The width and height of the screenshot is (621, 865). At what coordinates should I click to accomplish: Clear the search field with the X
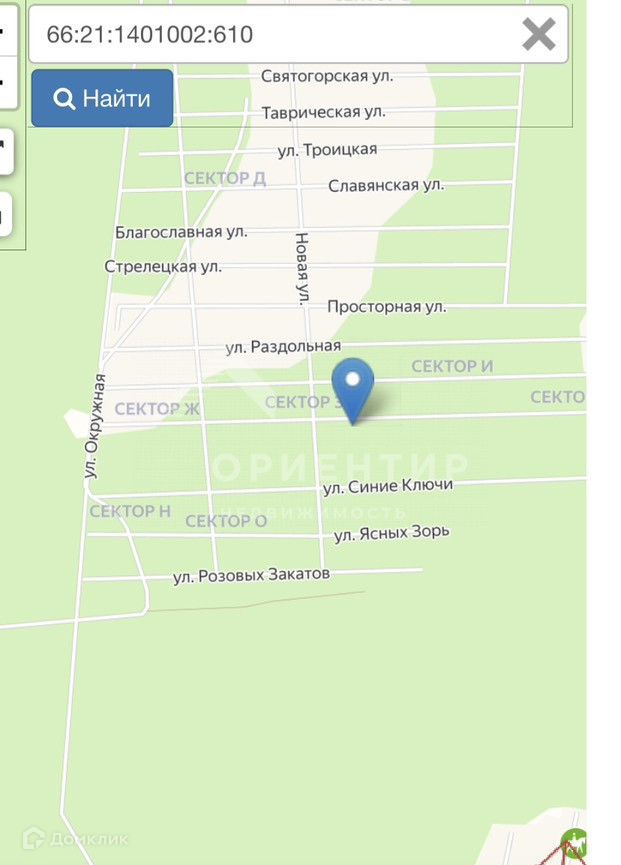coord(539,35)
